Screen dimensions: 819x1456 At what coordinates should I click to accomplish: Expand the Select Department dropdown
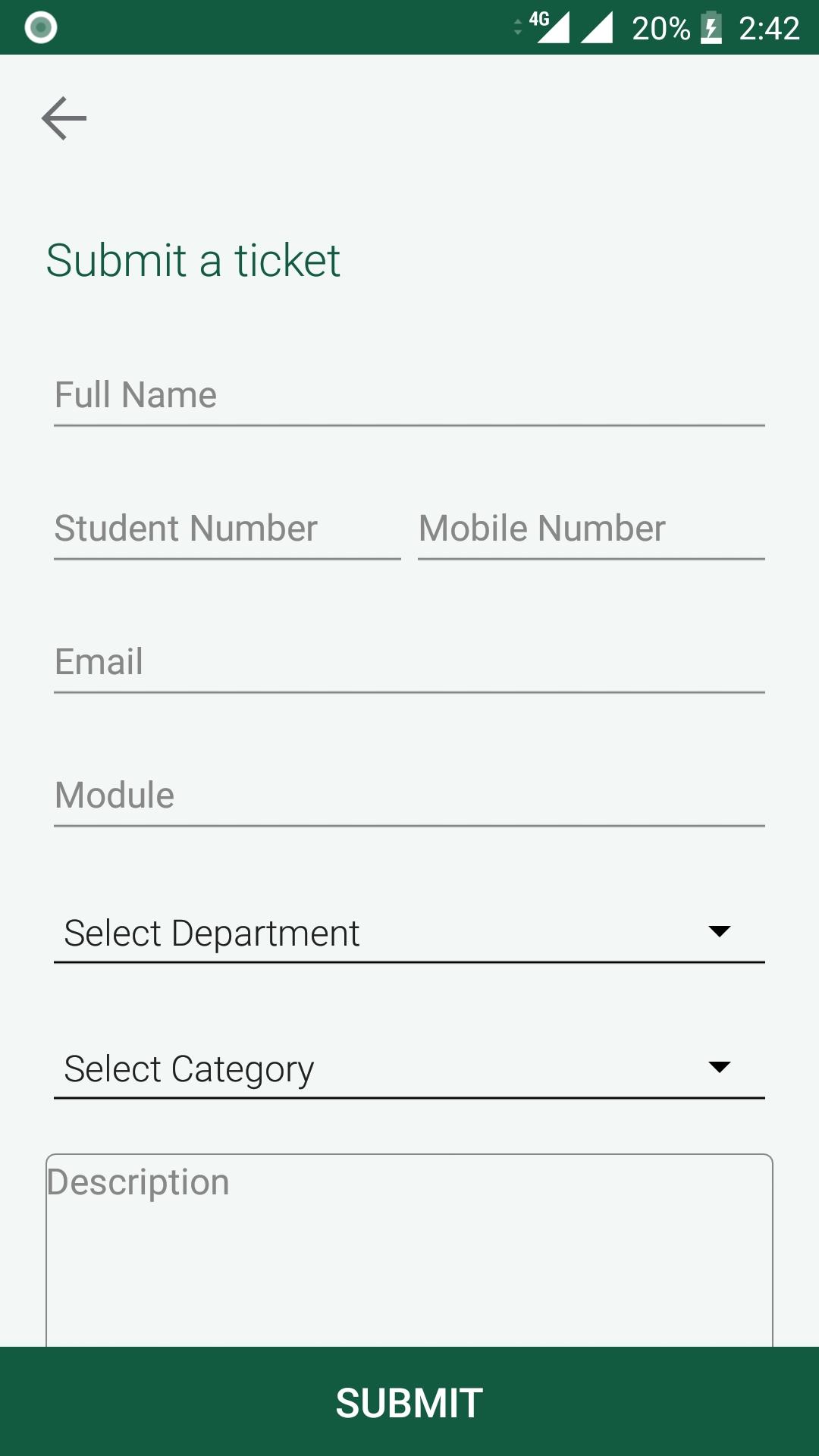pyautogui.click(x=409, y=933)
